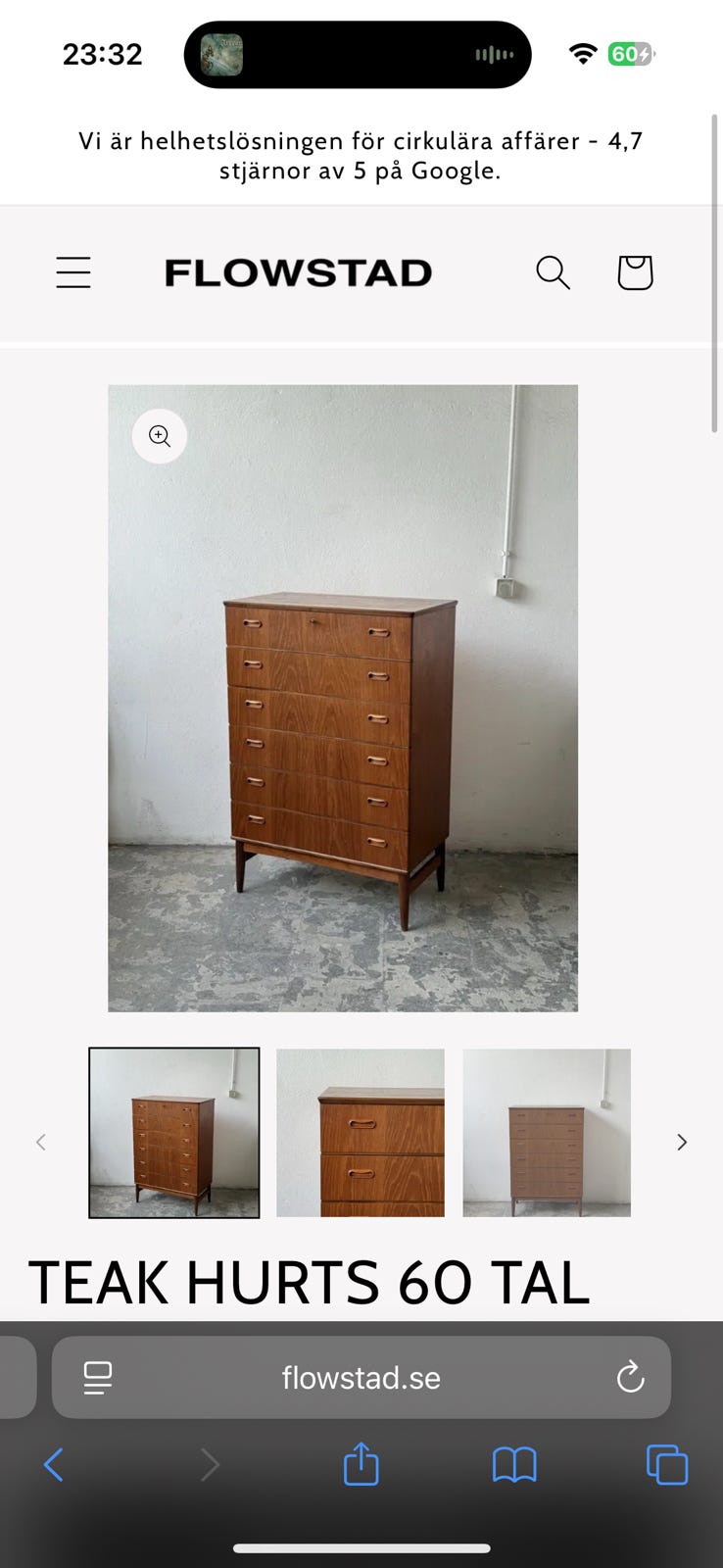The height and width of the screenshot is (1568, 723).
Task: Open the Safari bookmarks icon
Action: 514,1464
